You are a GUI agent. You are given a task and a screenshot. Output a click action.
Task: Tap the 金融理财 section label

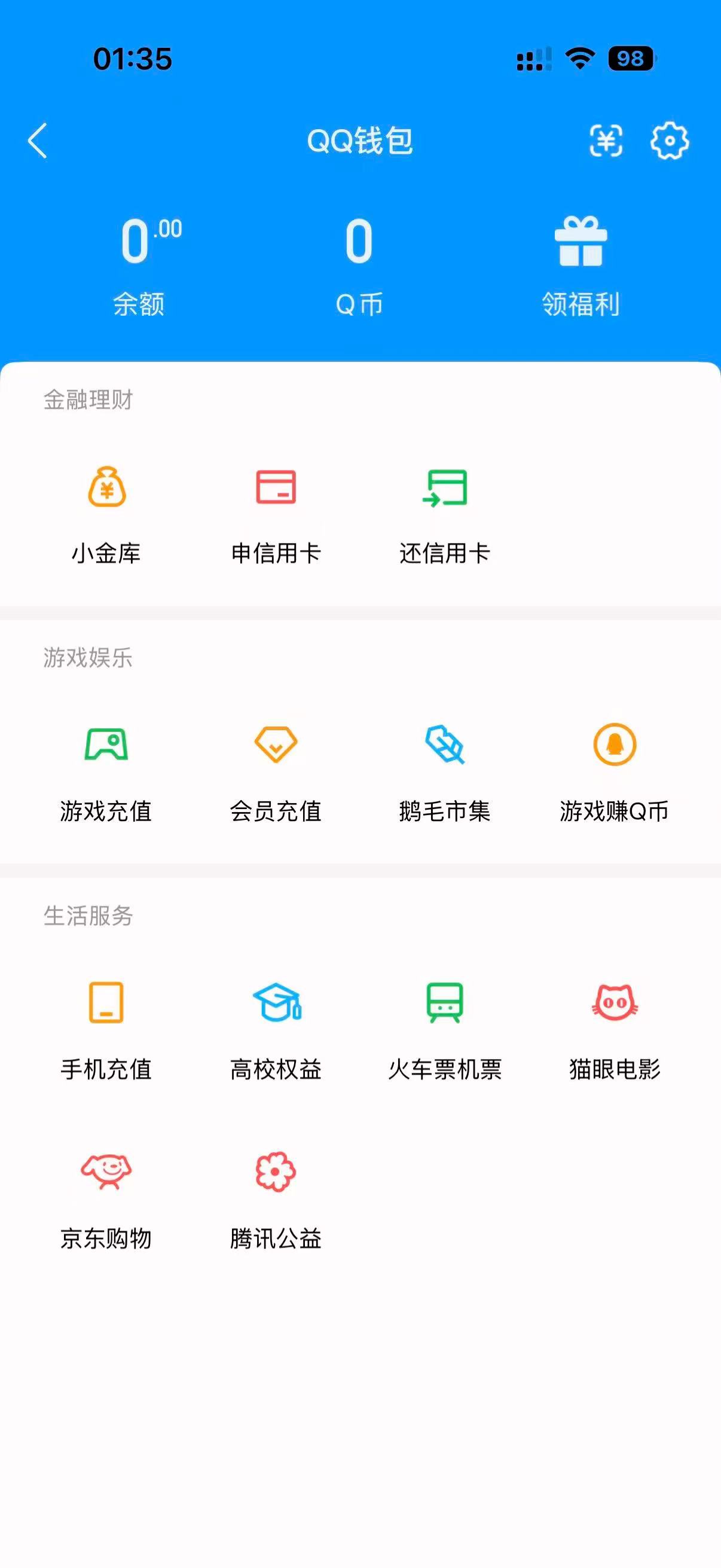[90, 400]
